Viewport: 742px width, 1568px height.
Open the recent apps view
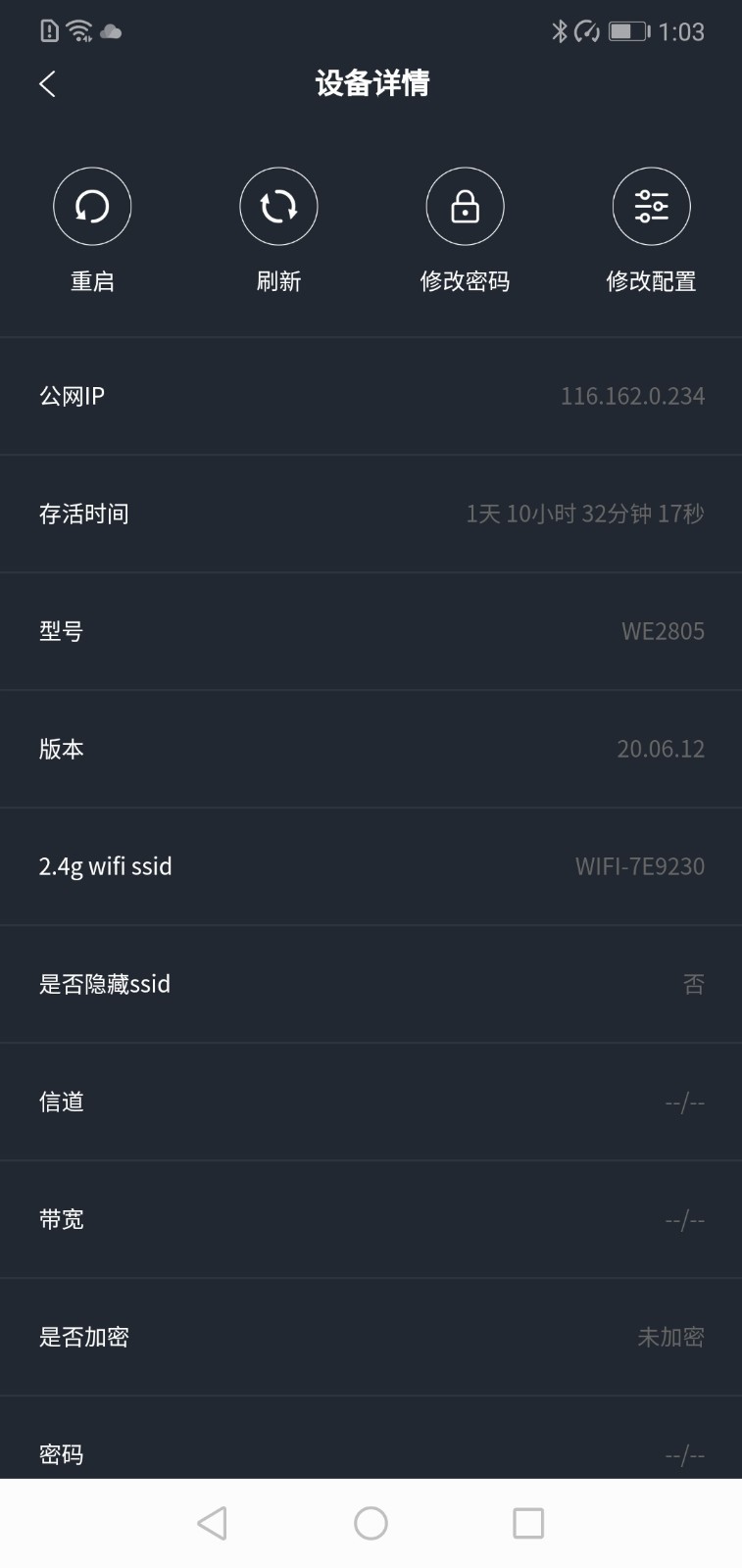[528, 1523]
